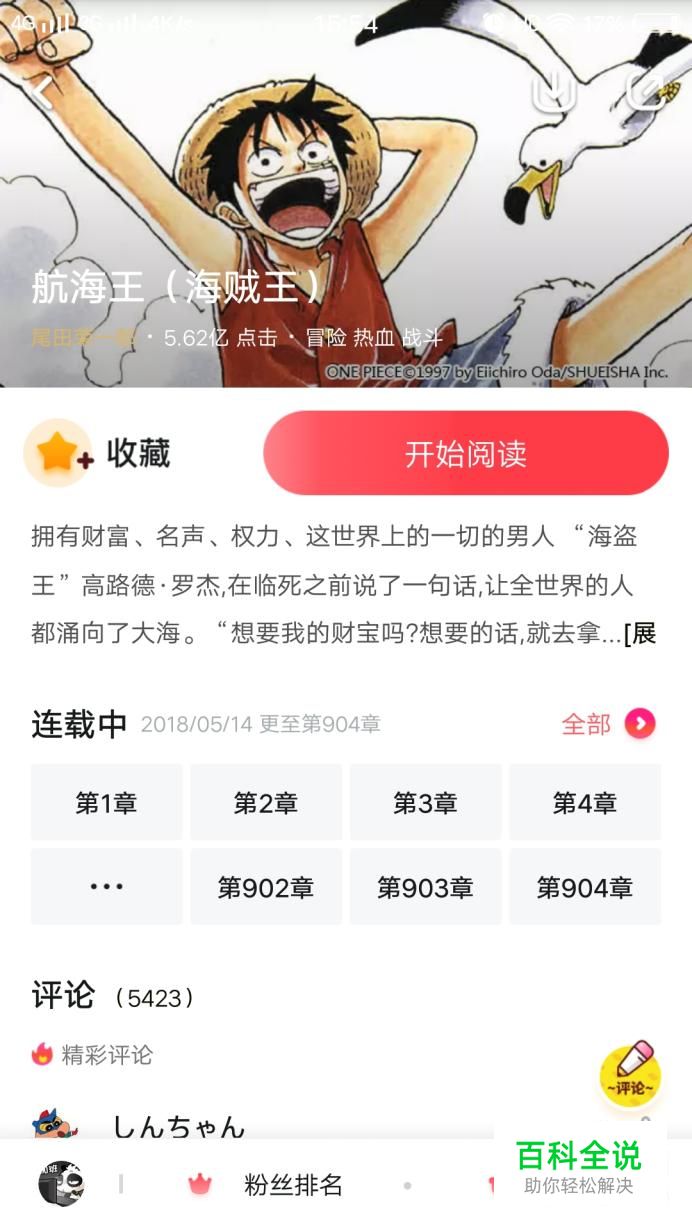Go back using the top-left arrow

click(x=42, y=91)
